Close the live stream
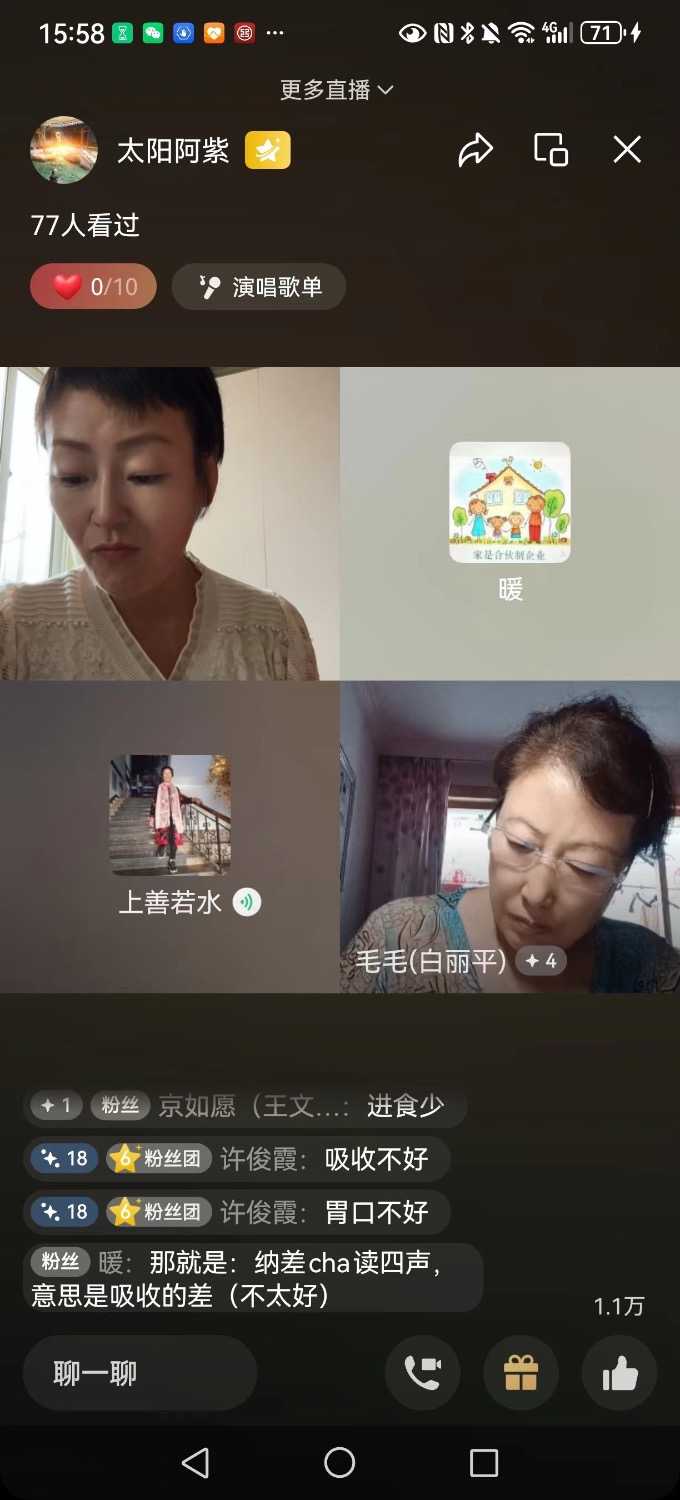Viewport: 680px width, 1500px height. [627, 150]
